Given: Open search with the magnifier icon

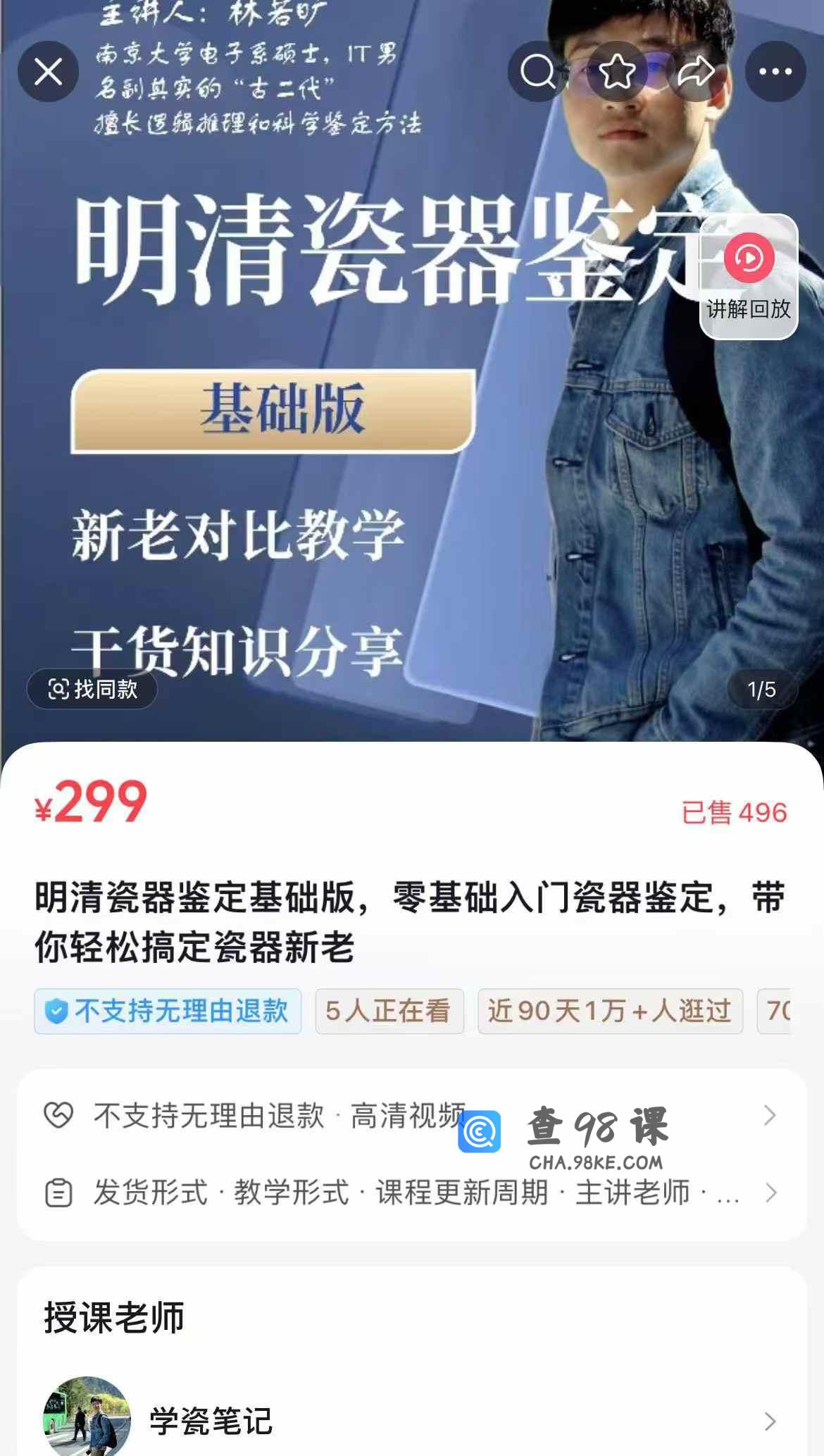Looking at the screenshot, I should pos(538,72).
